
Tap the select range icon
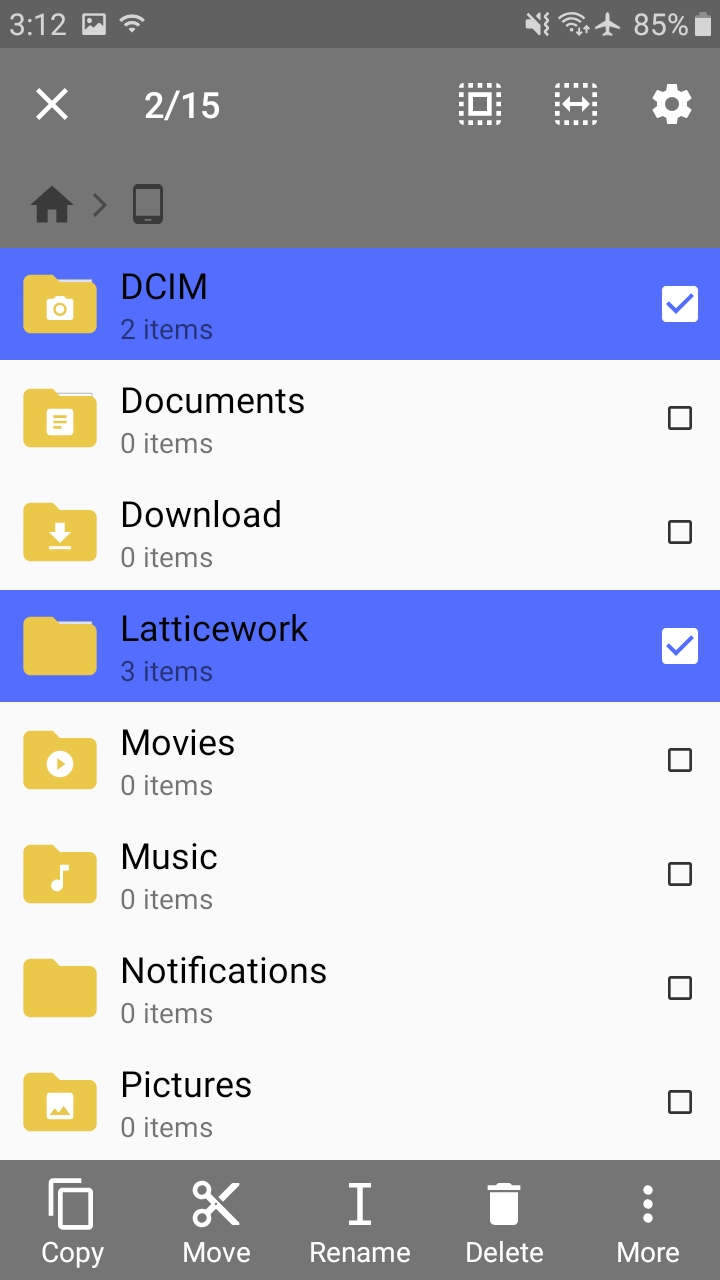[x=576, y=104]
